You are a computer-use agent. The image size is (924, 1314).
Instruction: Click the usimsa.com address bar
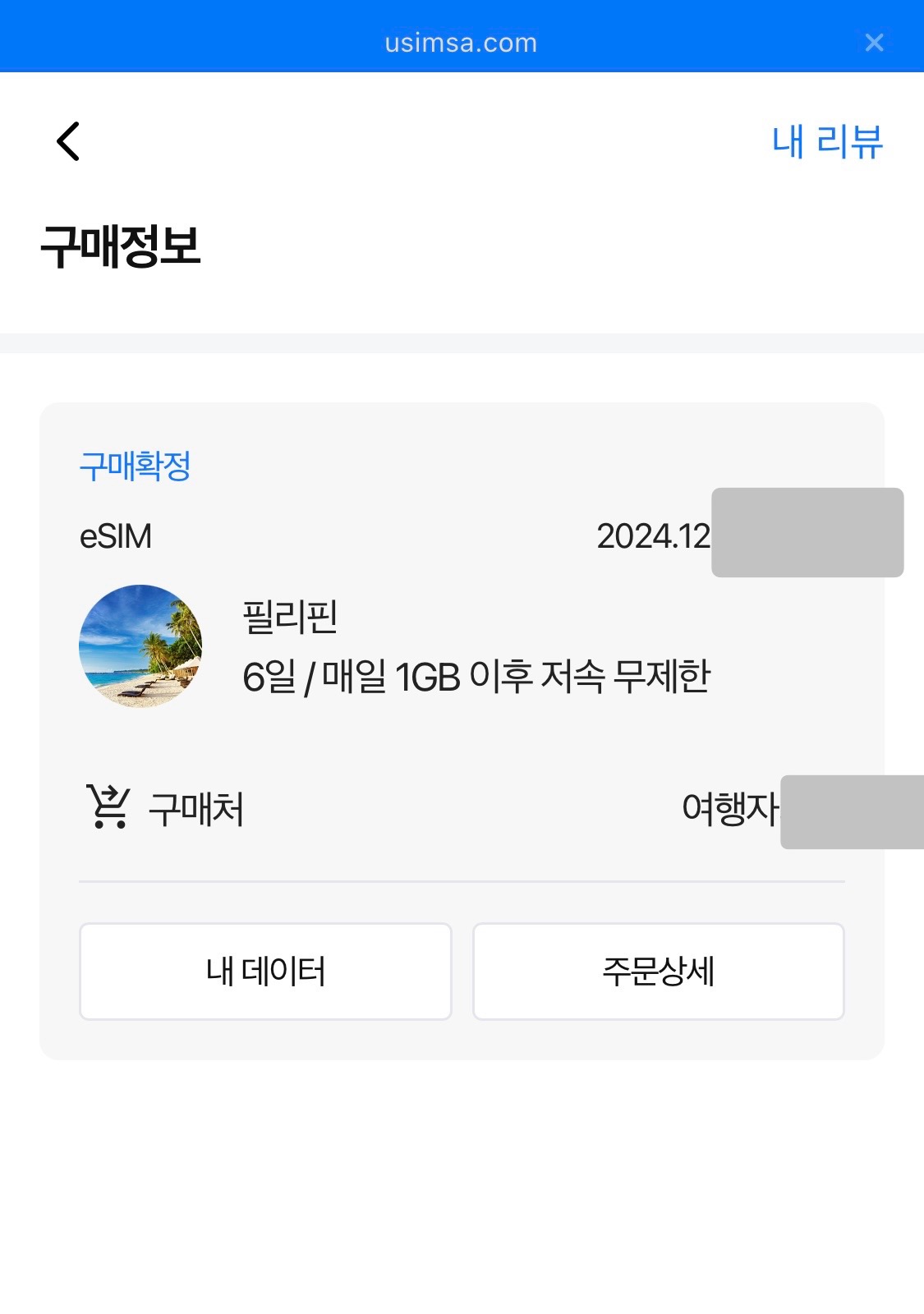pos(462,42)
